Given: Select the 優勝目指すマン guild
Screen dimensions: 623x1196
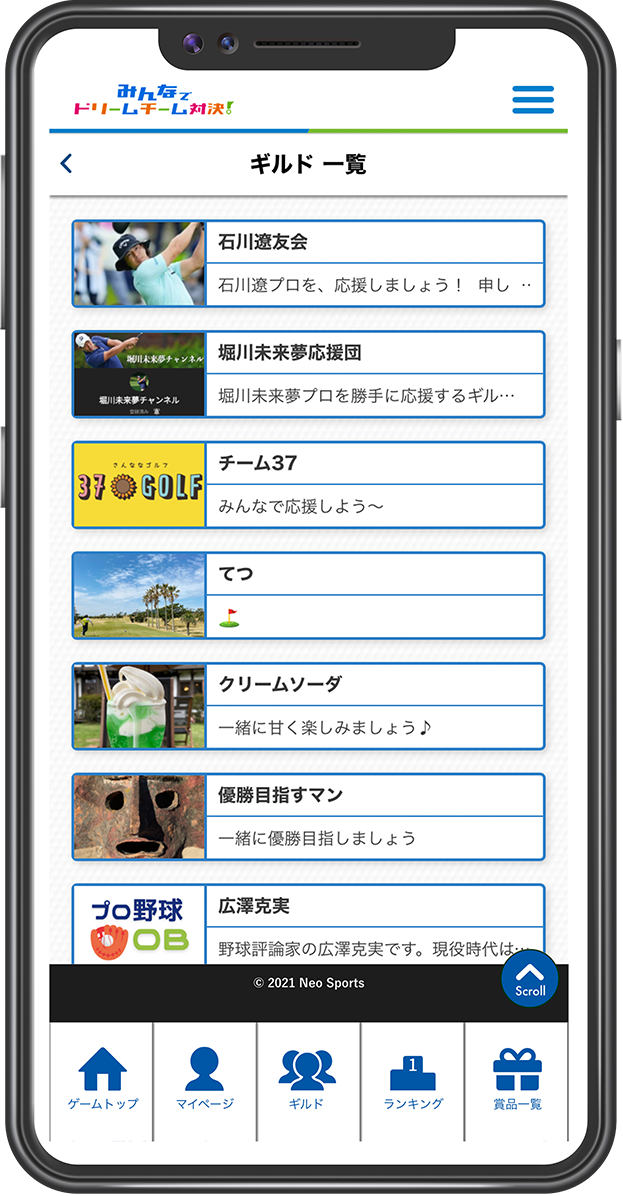Looking at the screenshot, I should pyautogui.click(x=308, y=817).
